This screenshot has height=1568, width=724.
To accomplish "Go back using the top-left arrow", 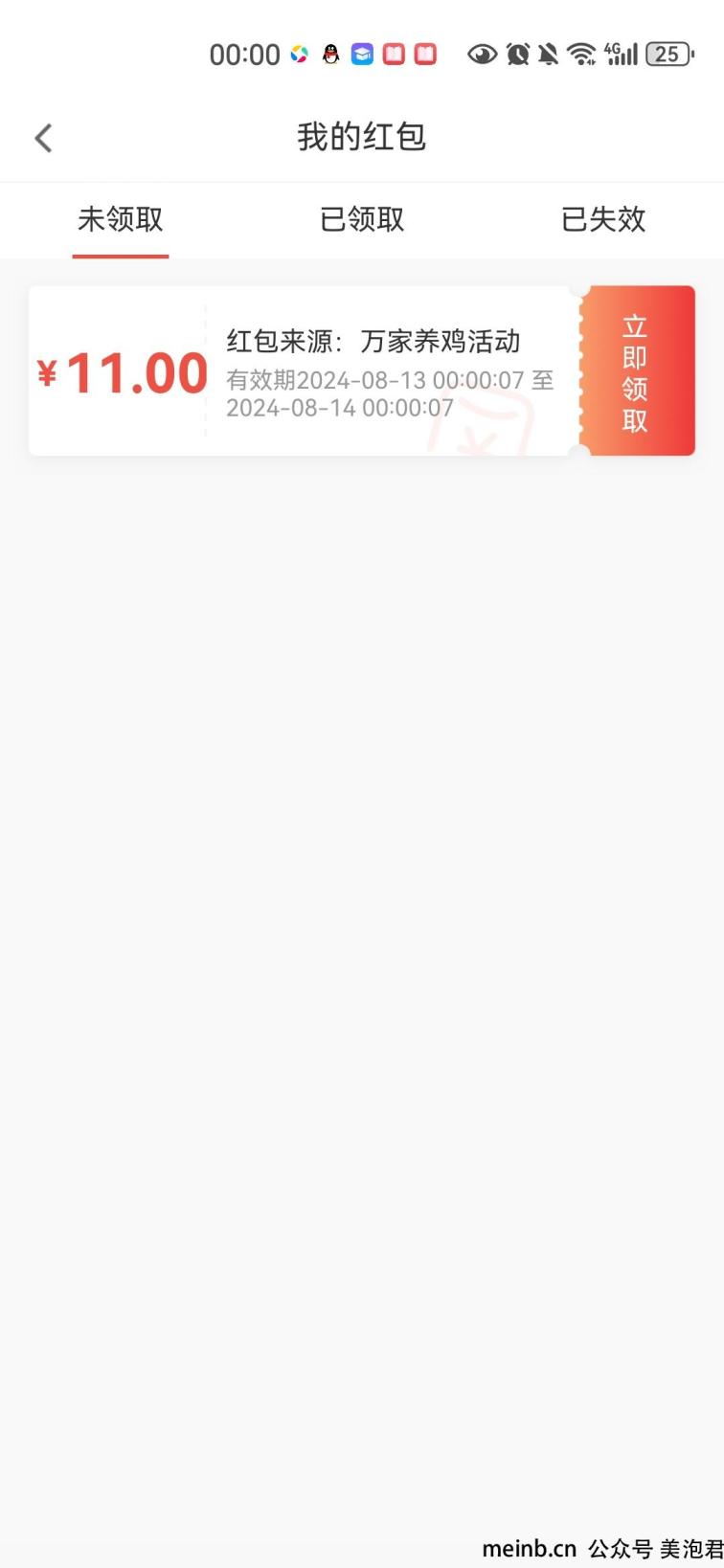I will [43, 138].
